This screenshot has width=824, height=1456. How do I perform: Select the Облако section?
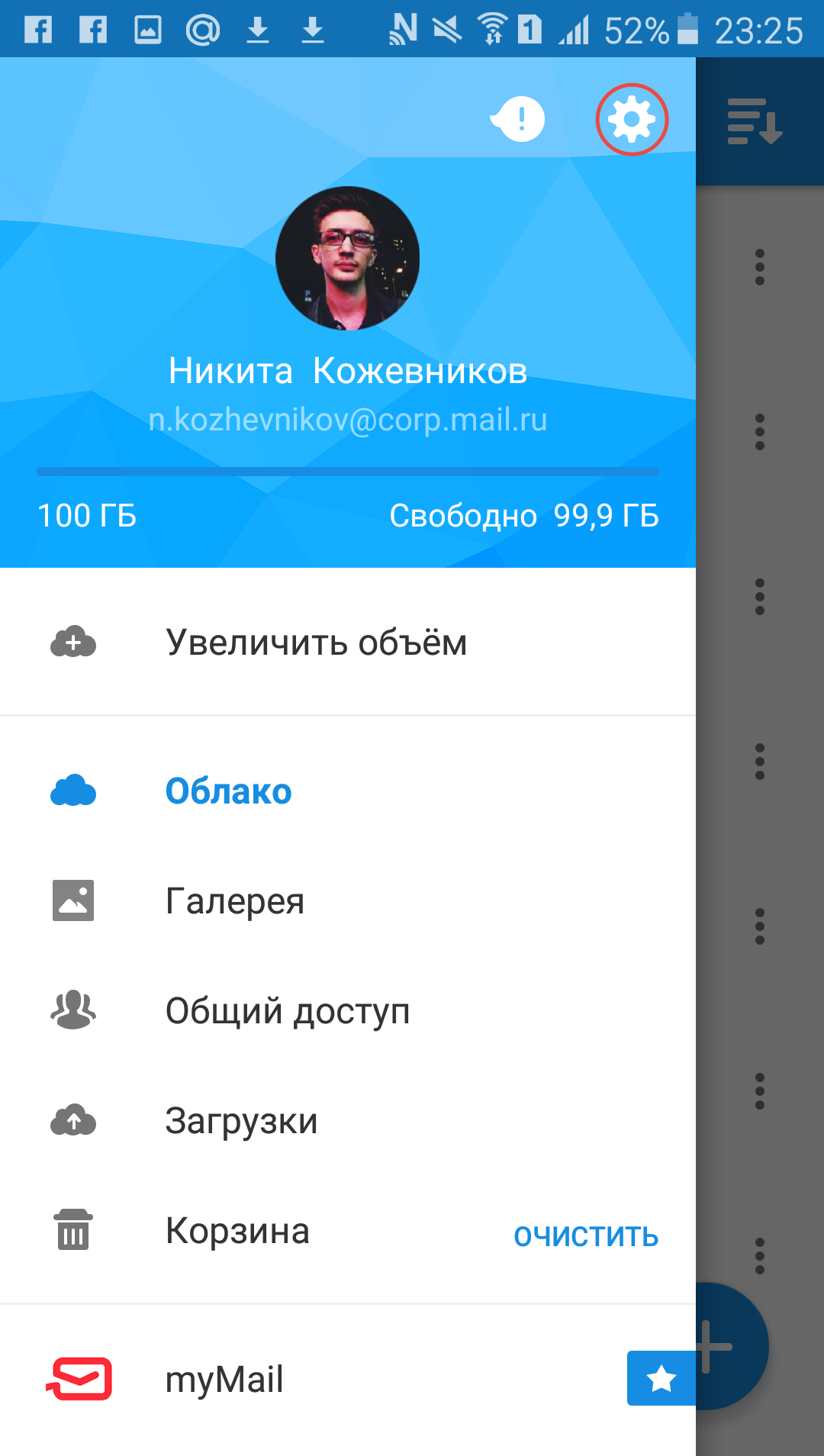348,791
